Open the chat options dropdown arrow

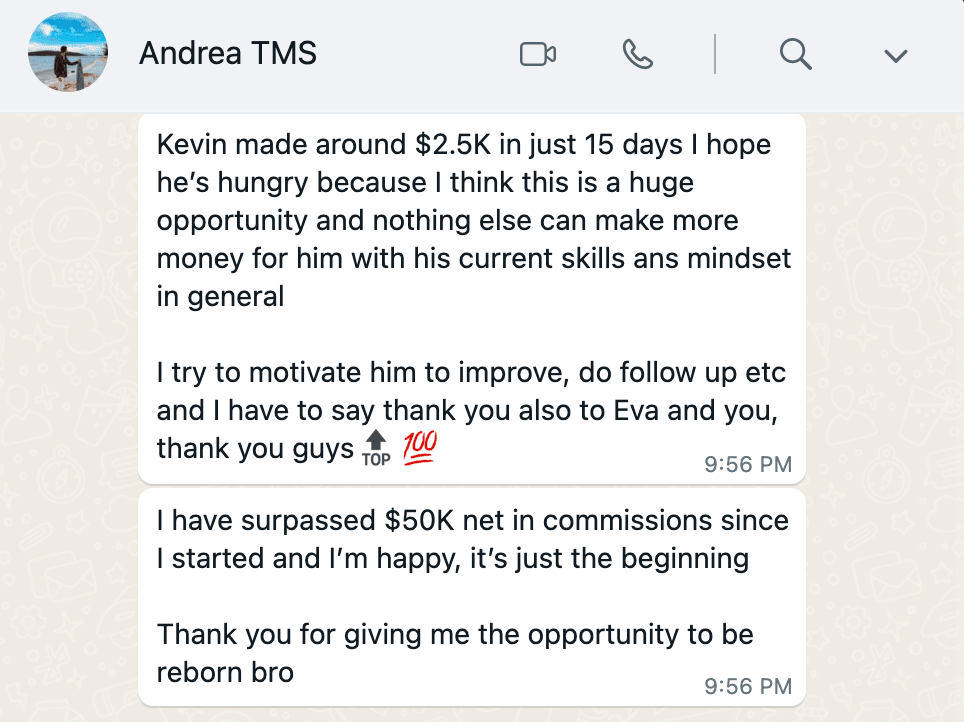click(895, 56)
